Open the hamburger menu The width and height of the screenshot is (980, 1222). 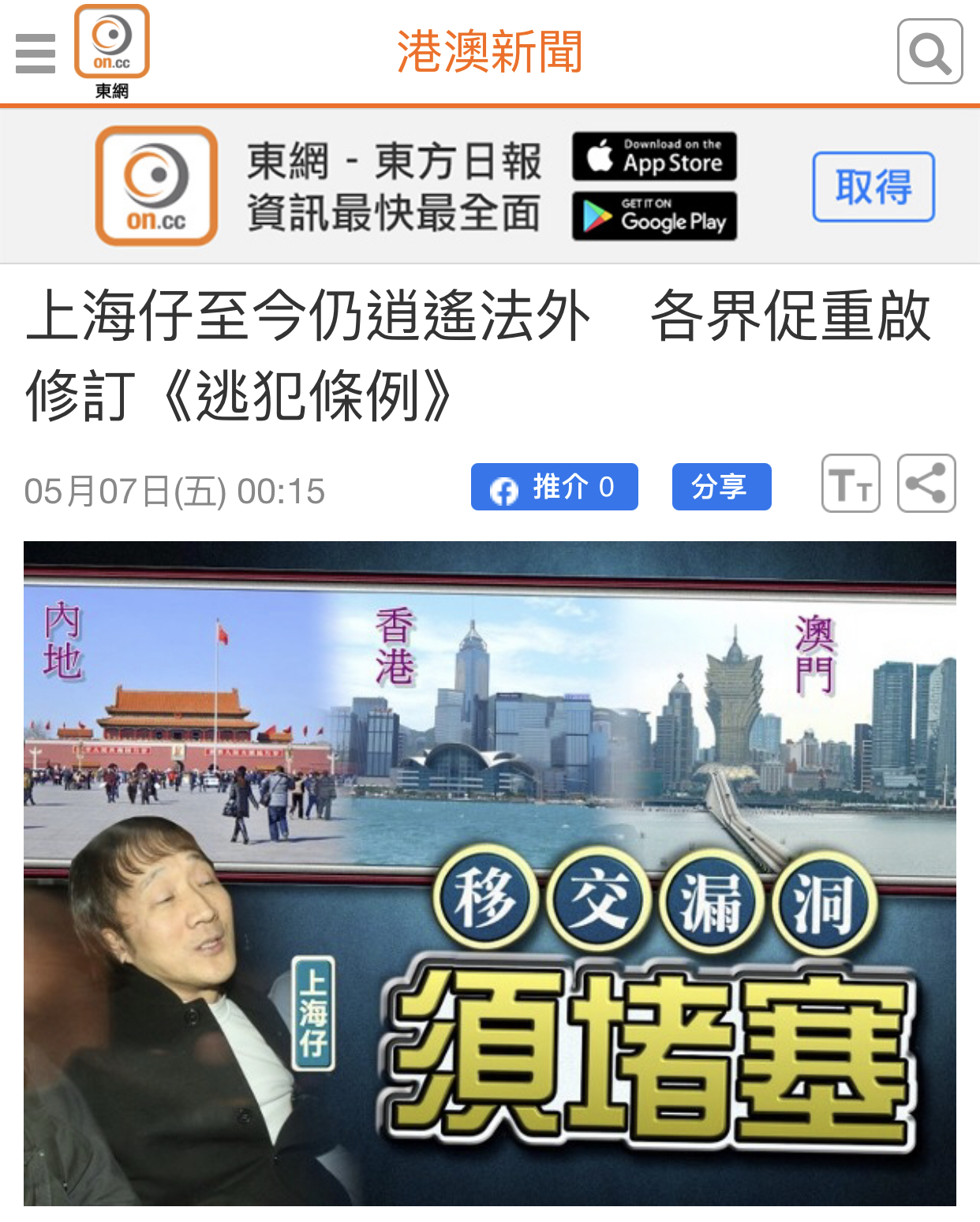[36, 53]
